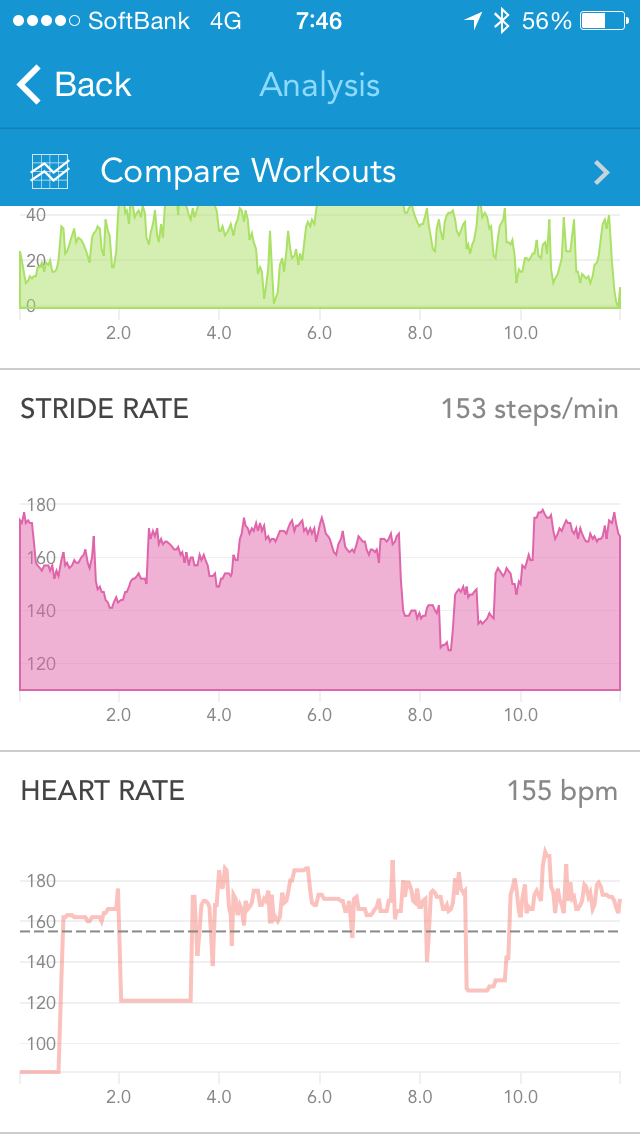Image resolution: width=640 pixels, height=1136 pixels.
Task: Go back using the Back button
Action: 74,85
